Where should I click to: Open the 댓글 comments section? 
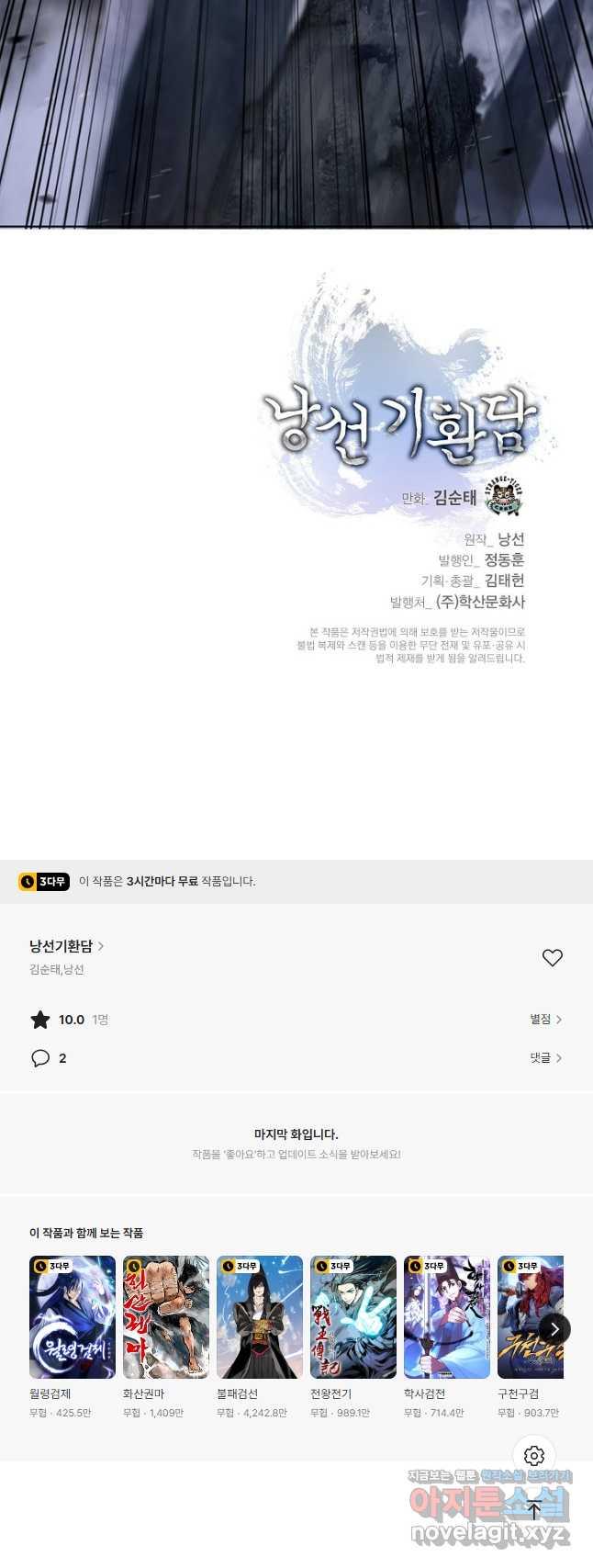(545, 1057)
